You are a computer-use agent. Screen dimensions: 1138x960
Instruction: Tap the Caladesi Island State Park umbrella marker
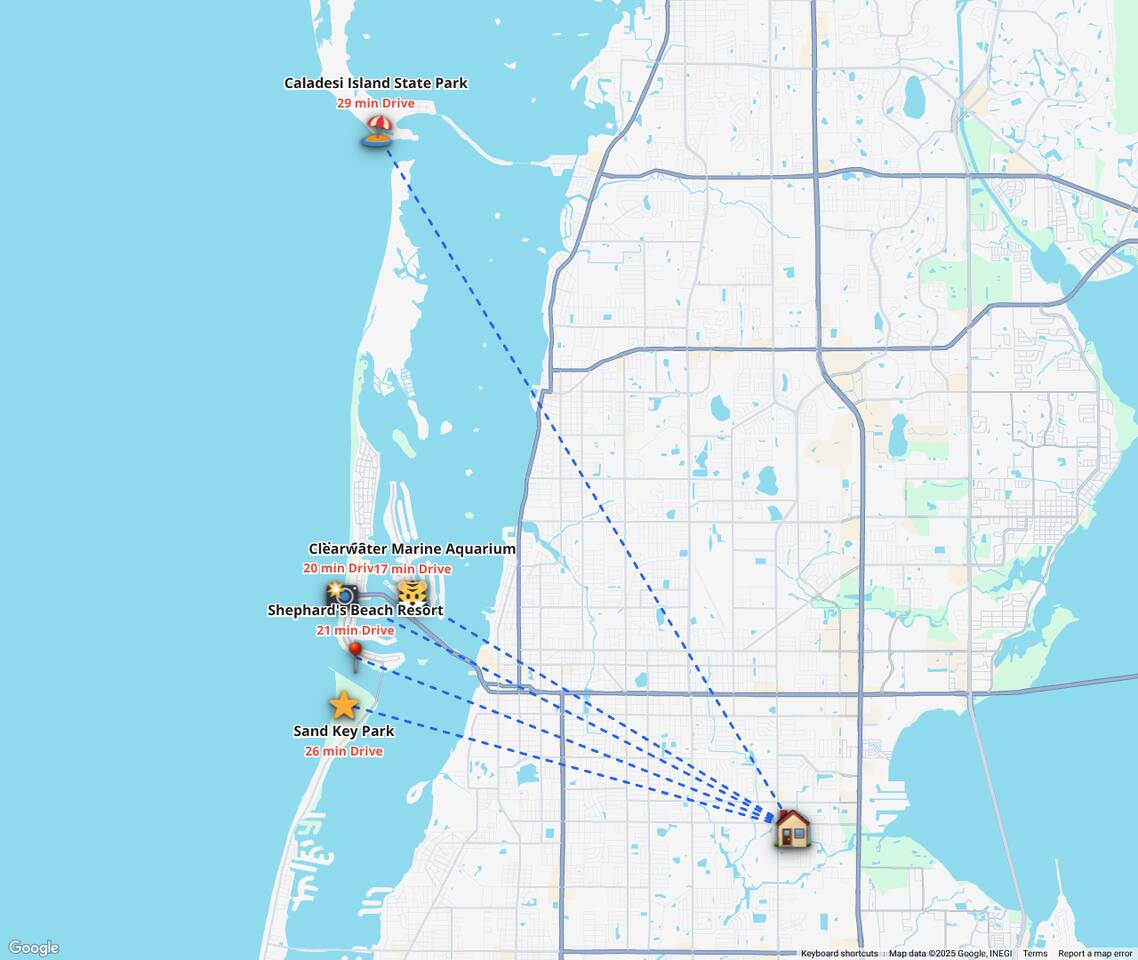[378, 131]
